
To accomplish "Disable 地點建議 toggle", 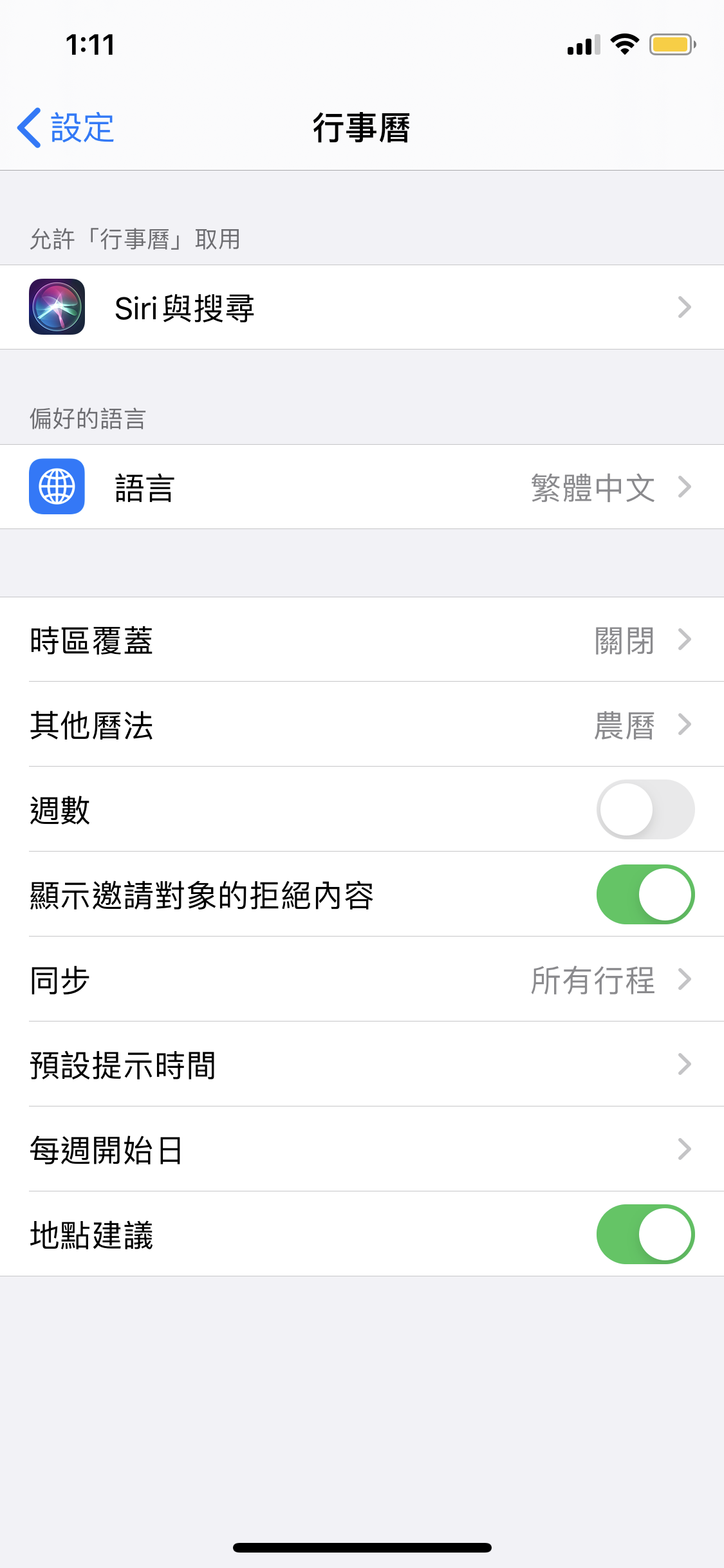I will (x=645, y=1235).
